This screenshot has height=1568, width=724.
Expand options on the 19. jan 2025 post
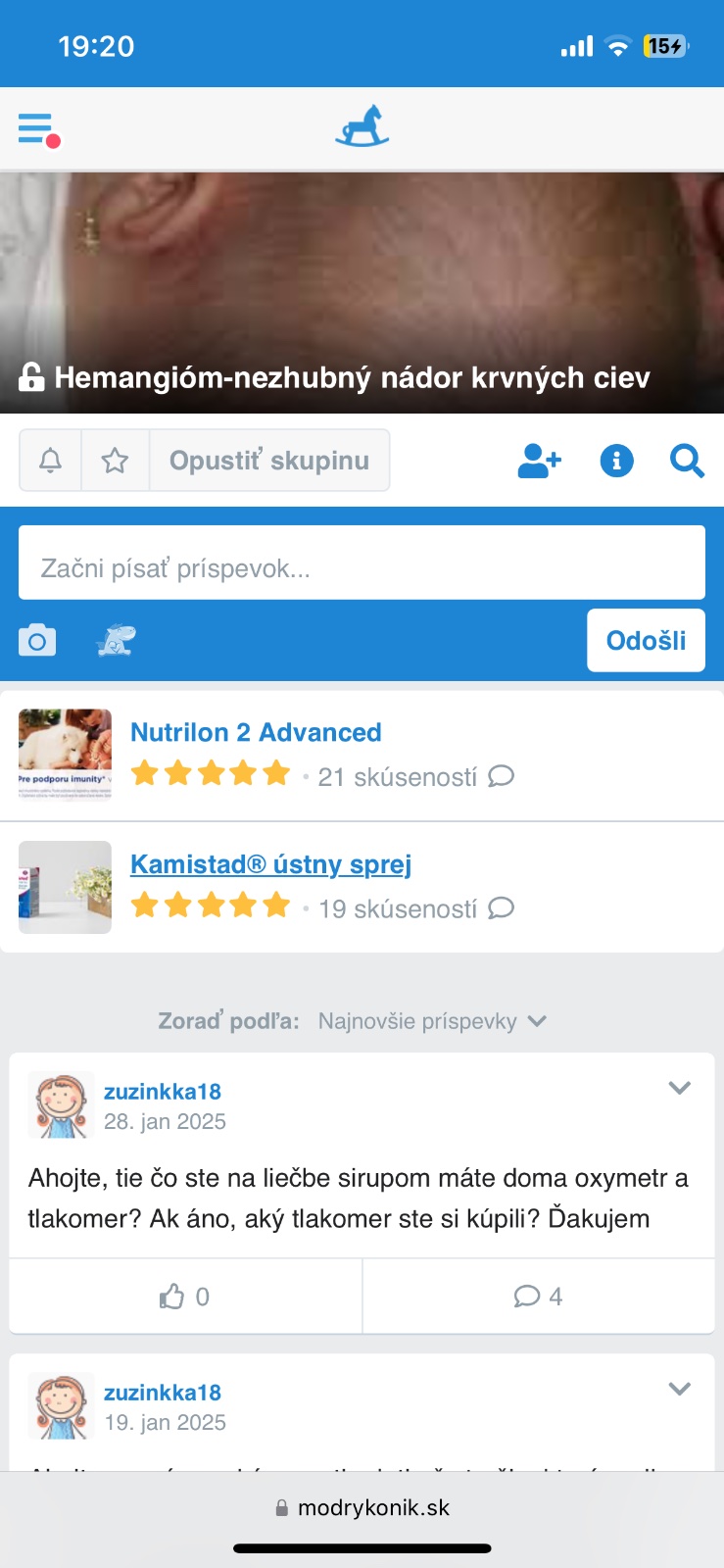tap(679, 1389)
